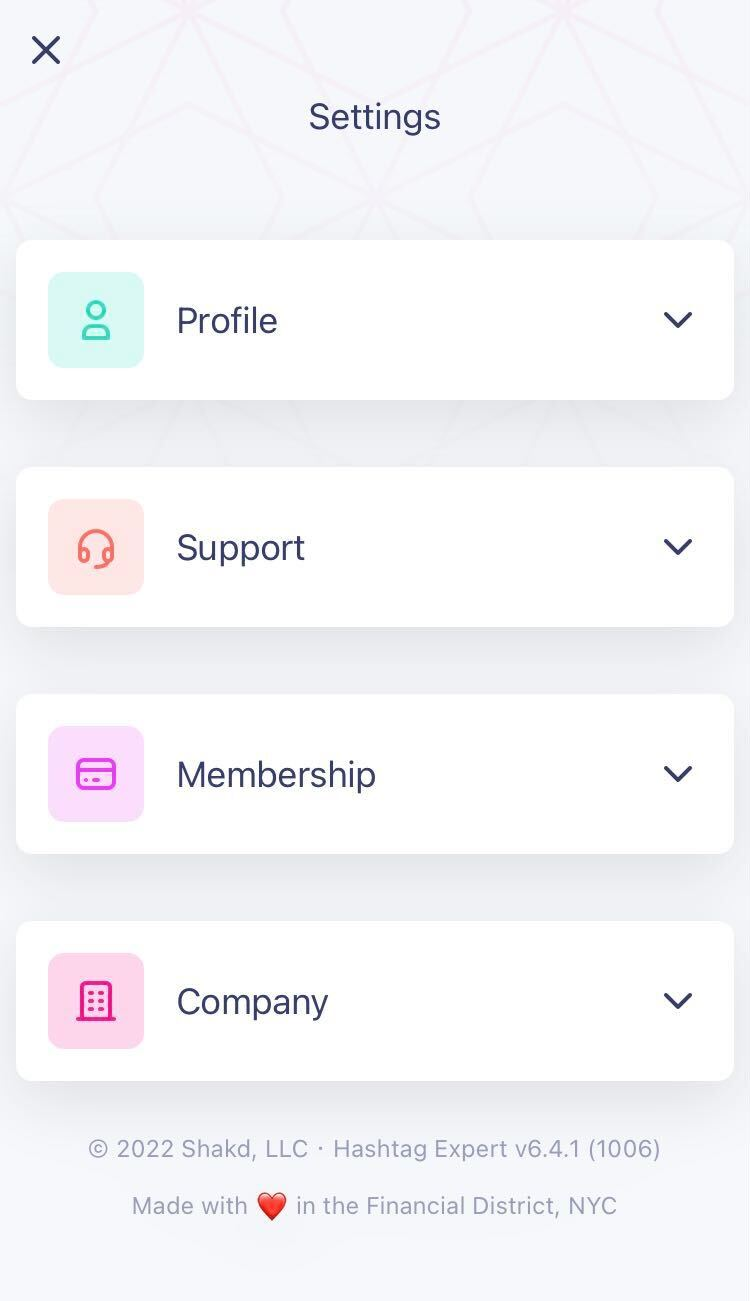Expand the Membership section
The image size is (750, 1301).
click(677, 773)
